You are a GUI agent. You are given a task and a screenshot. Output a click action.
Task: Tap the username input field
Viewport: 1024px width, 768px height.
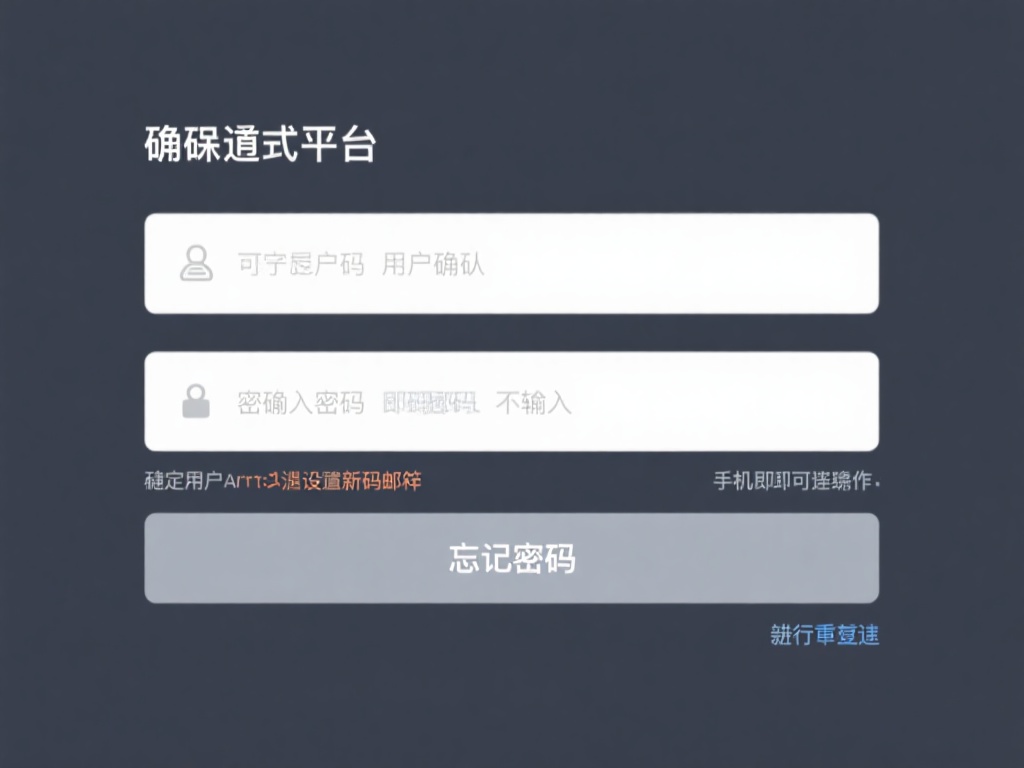pos(511,264)
